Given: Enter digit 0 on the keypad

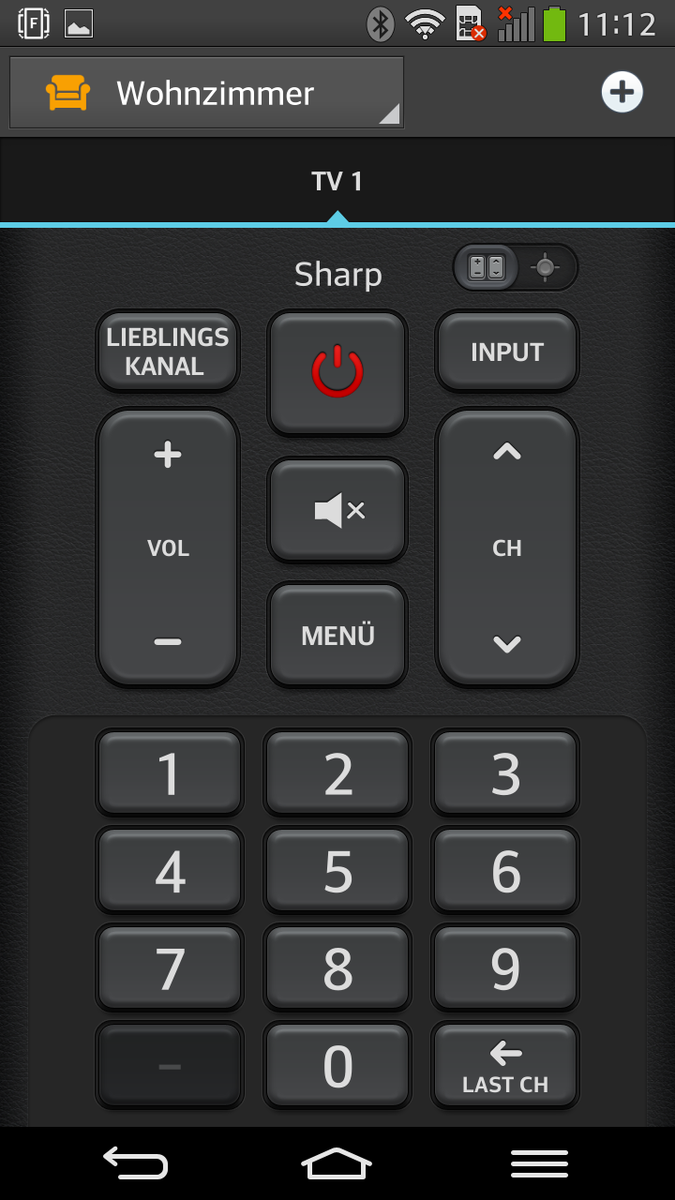Looking at the screenshot, I should pyautogui.click(x=337, y=1066).
